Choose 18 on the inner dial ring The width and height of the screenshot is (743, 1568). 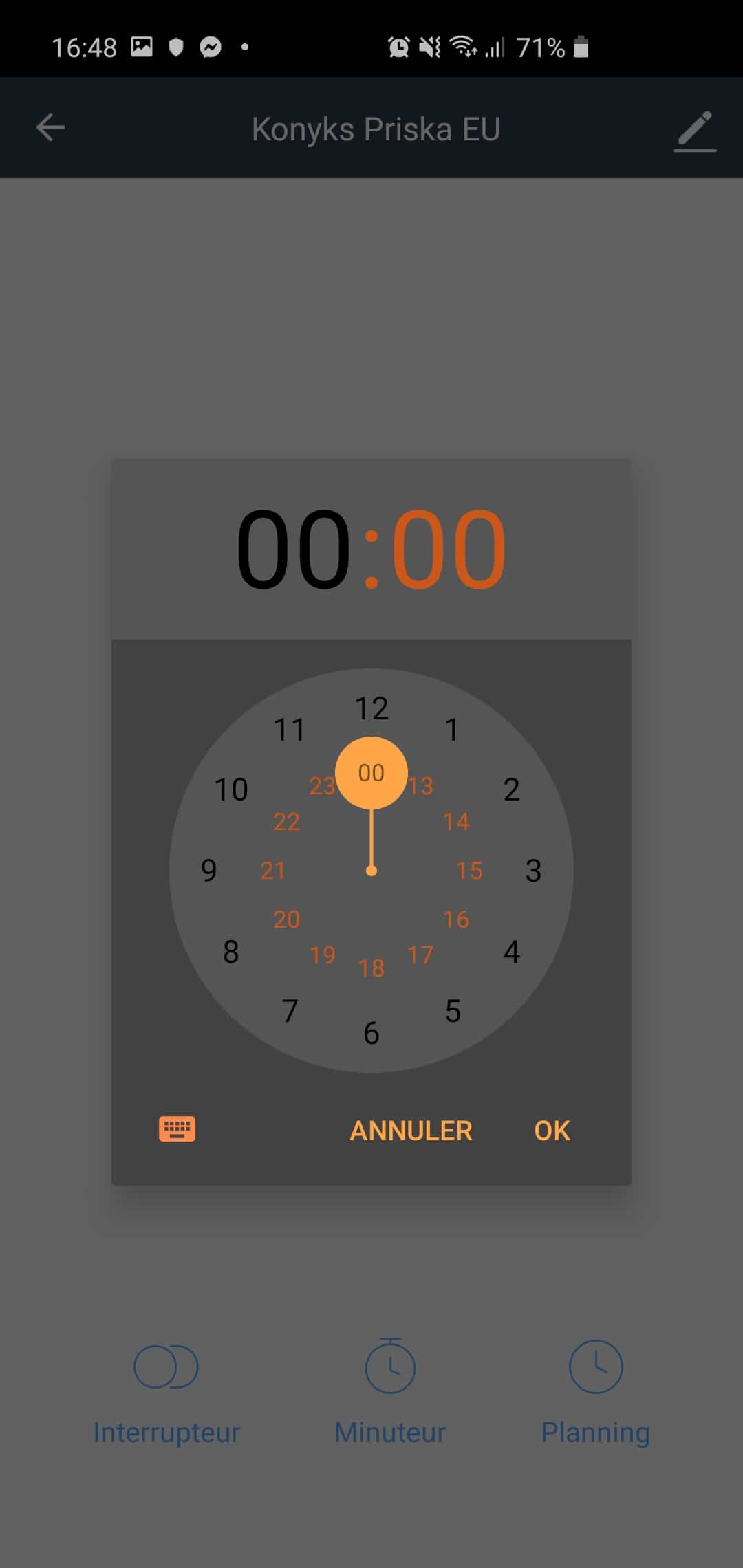[x=371, y=968]
